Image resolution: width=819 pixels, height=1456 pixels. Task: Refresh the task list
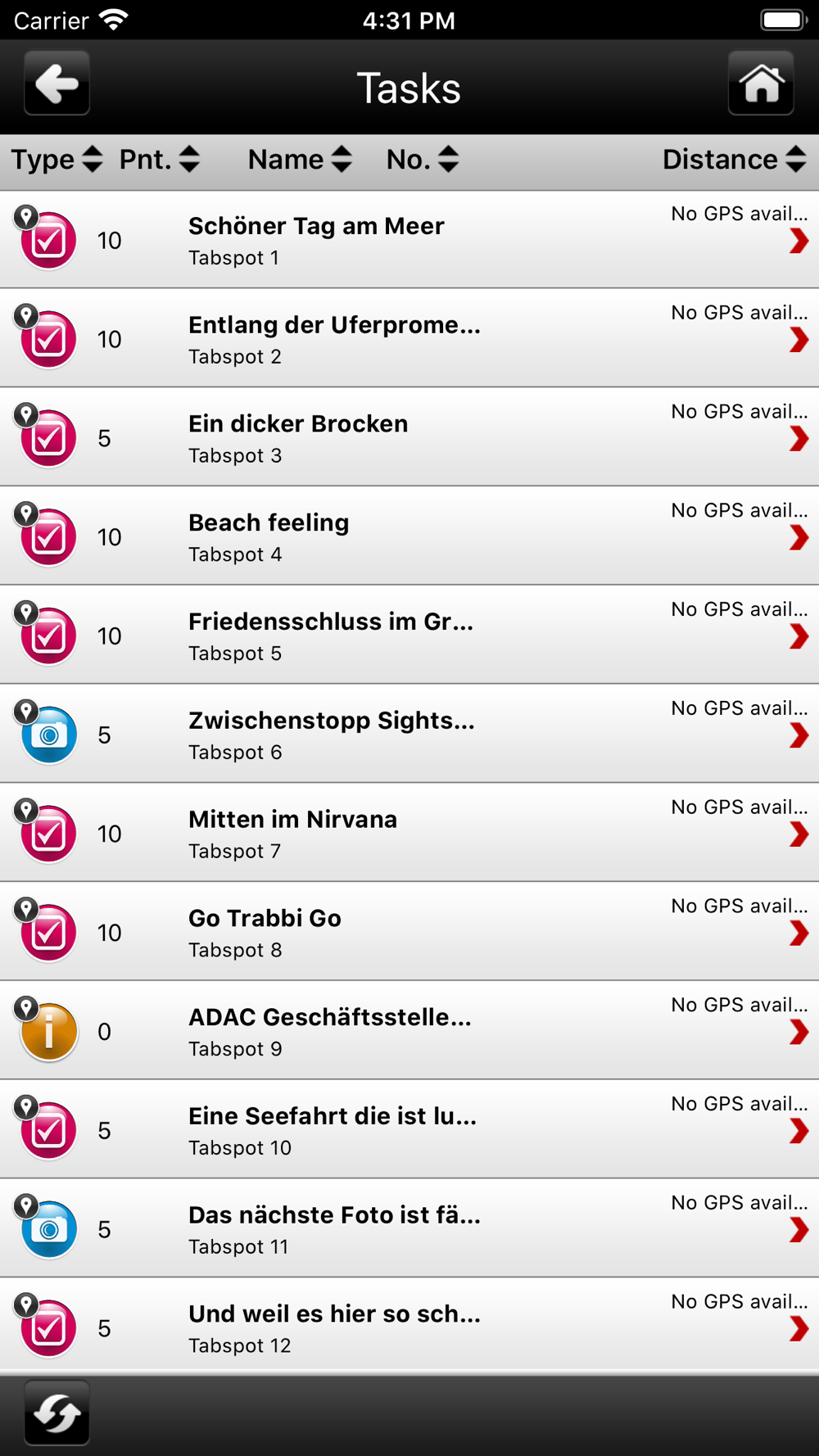[57, 1413]
